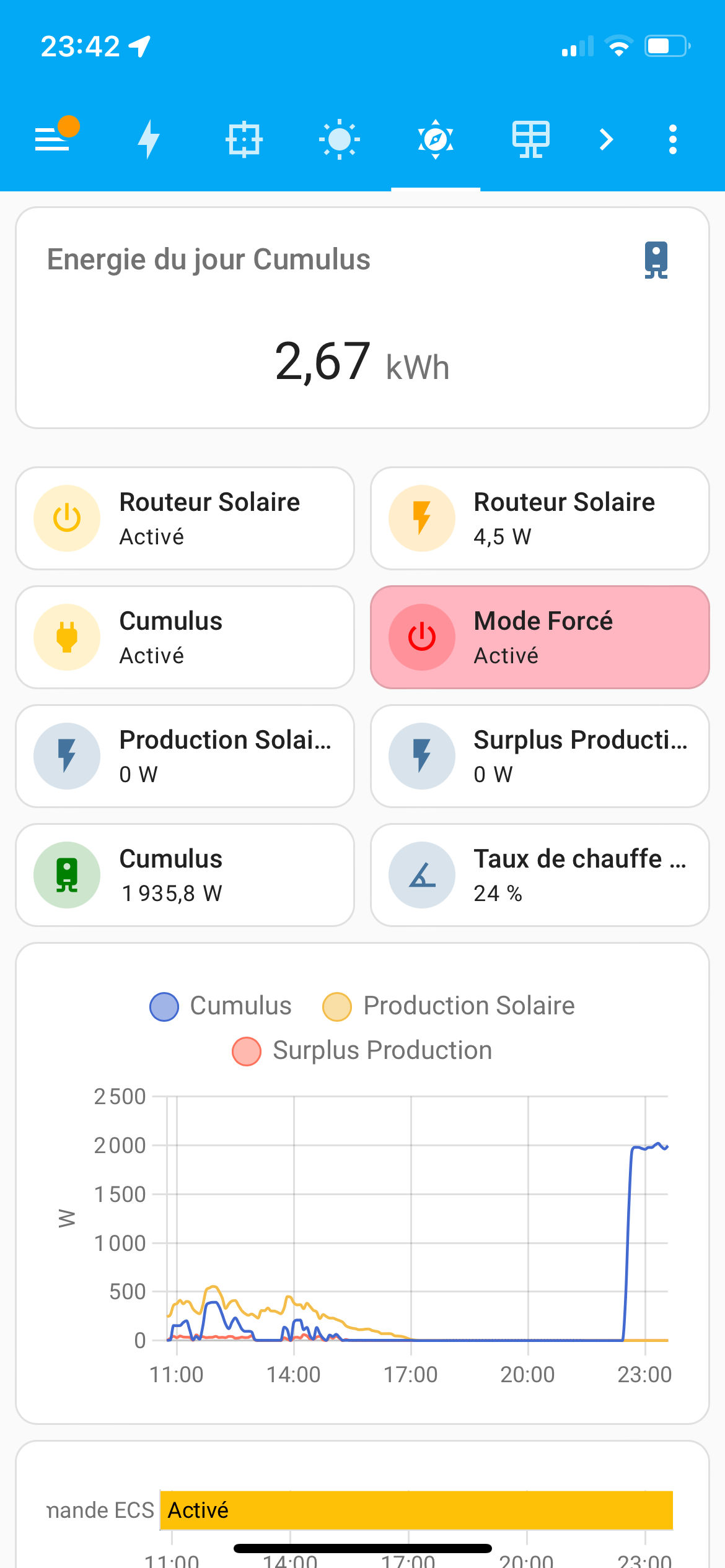This screenshot has height=1568, width=725.
Task: Open the Taux de chauffe 24 % tile
Action: [540, 875]
